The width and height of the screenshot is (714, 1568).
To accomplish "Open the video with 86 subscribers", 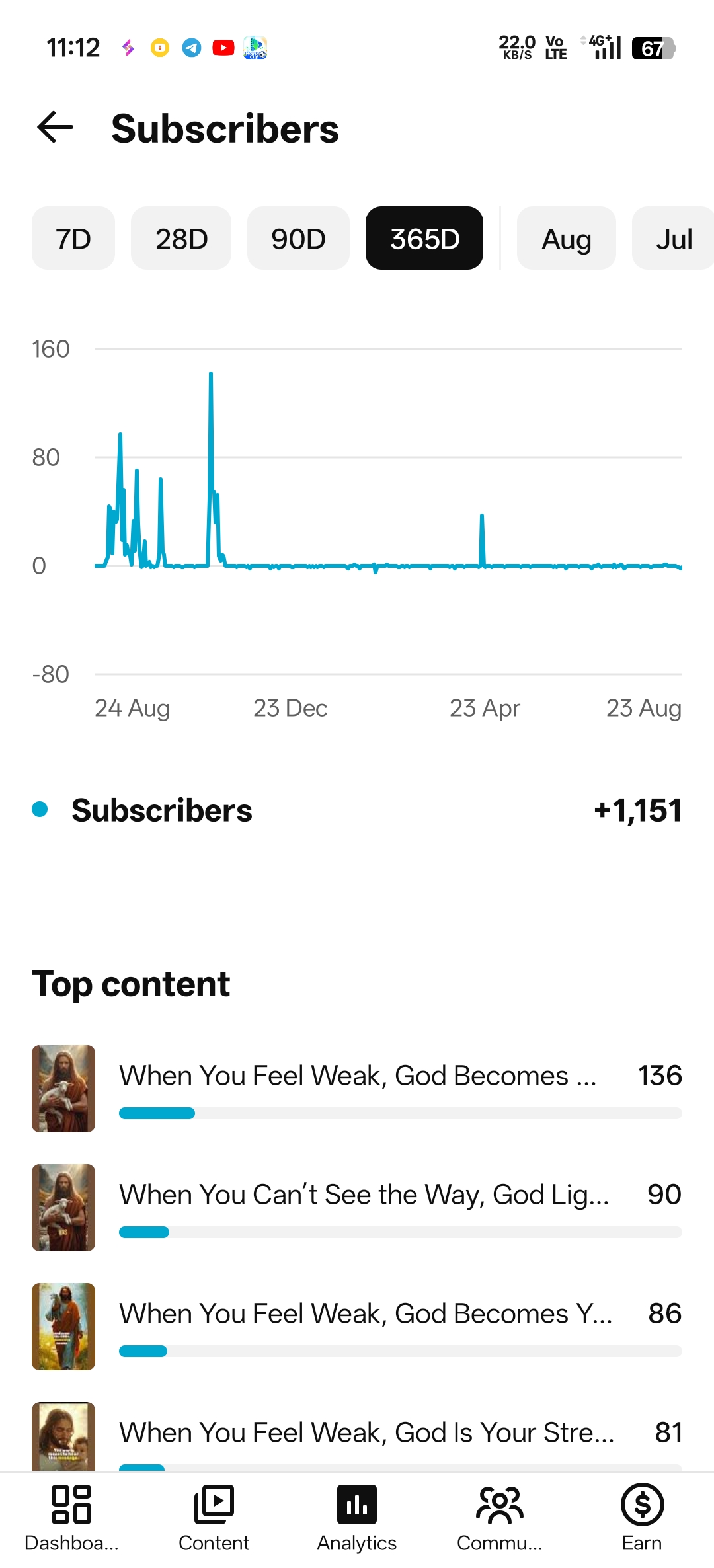I will click(357, 1327).
